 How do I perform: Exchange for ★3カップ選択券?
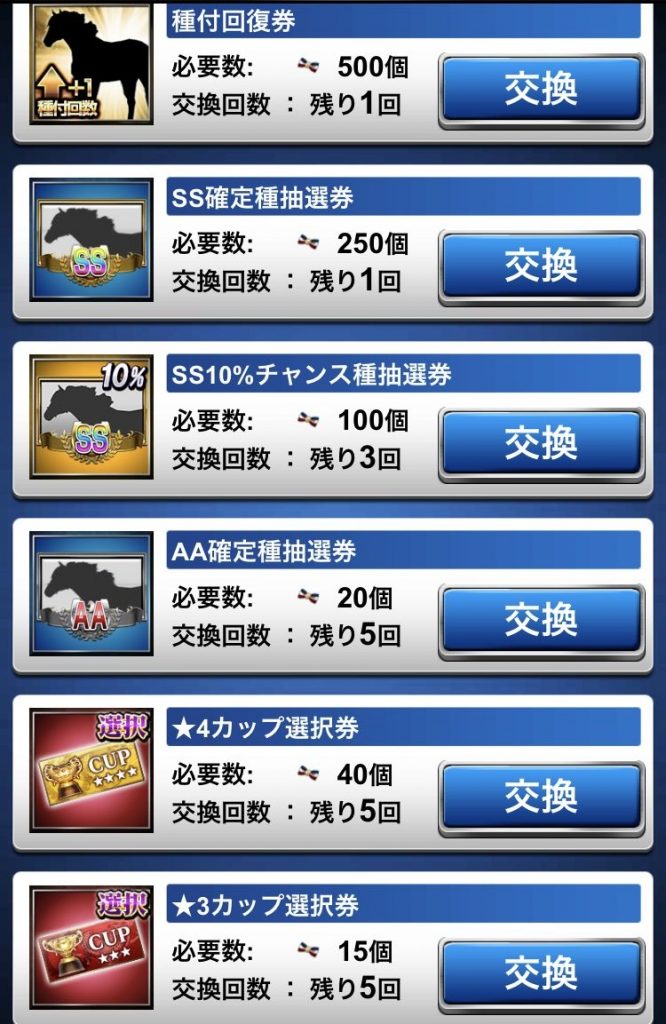541,972
